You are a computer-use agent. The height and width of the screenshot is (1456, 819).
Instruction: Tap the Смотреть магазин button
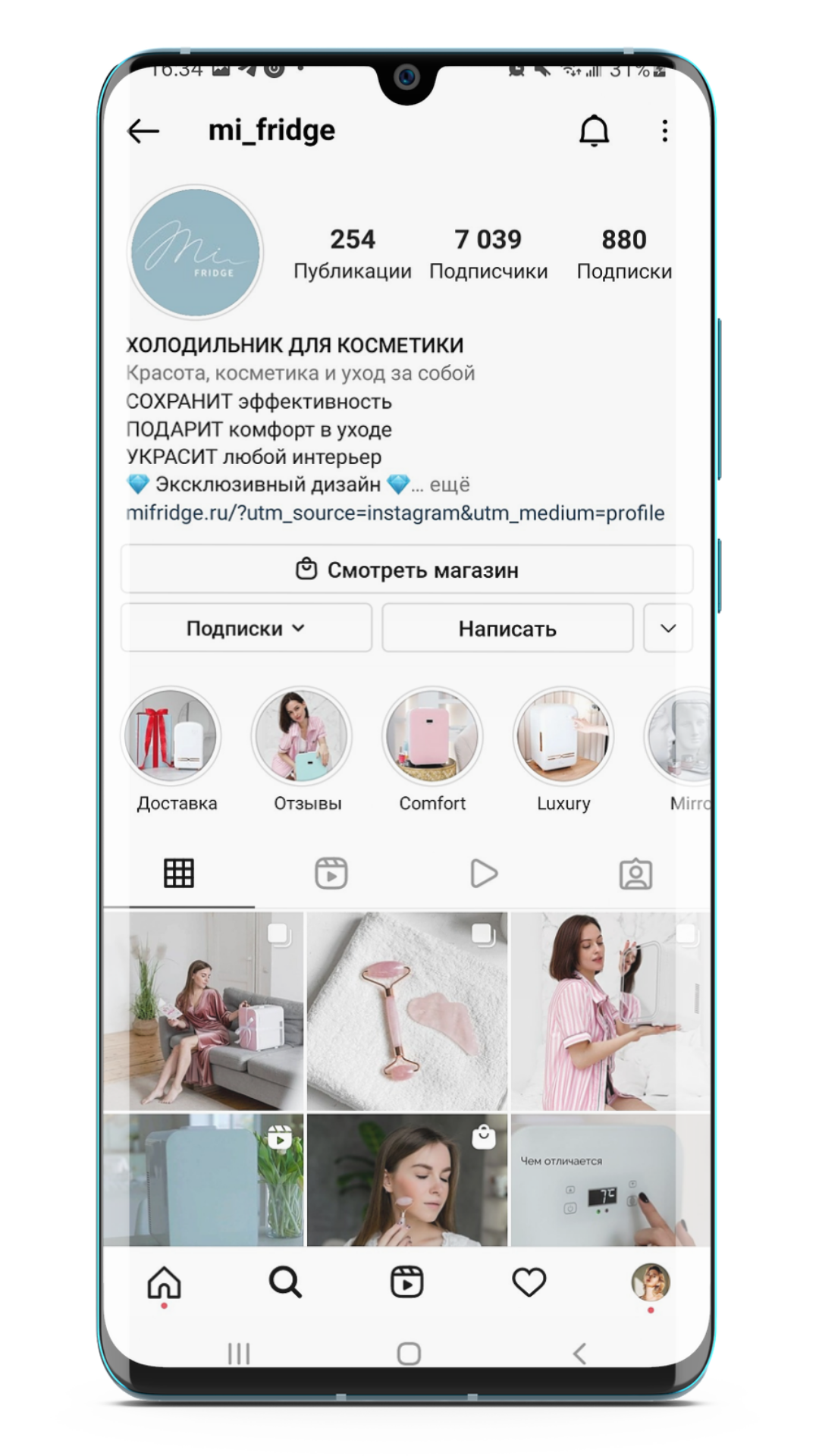(406, 570)
